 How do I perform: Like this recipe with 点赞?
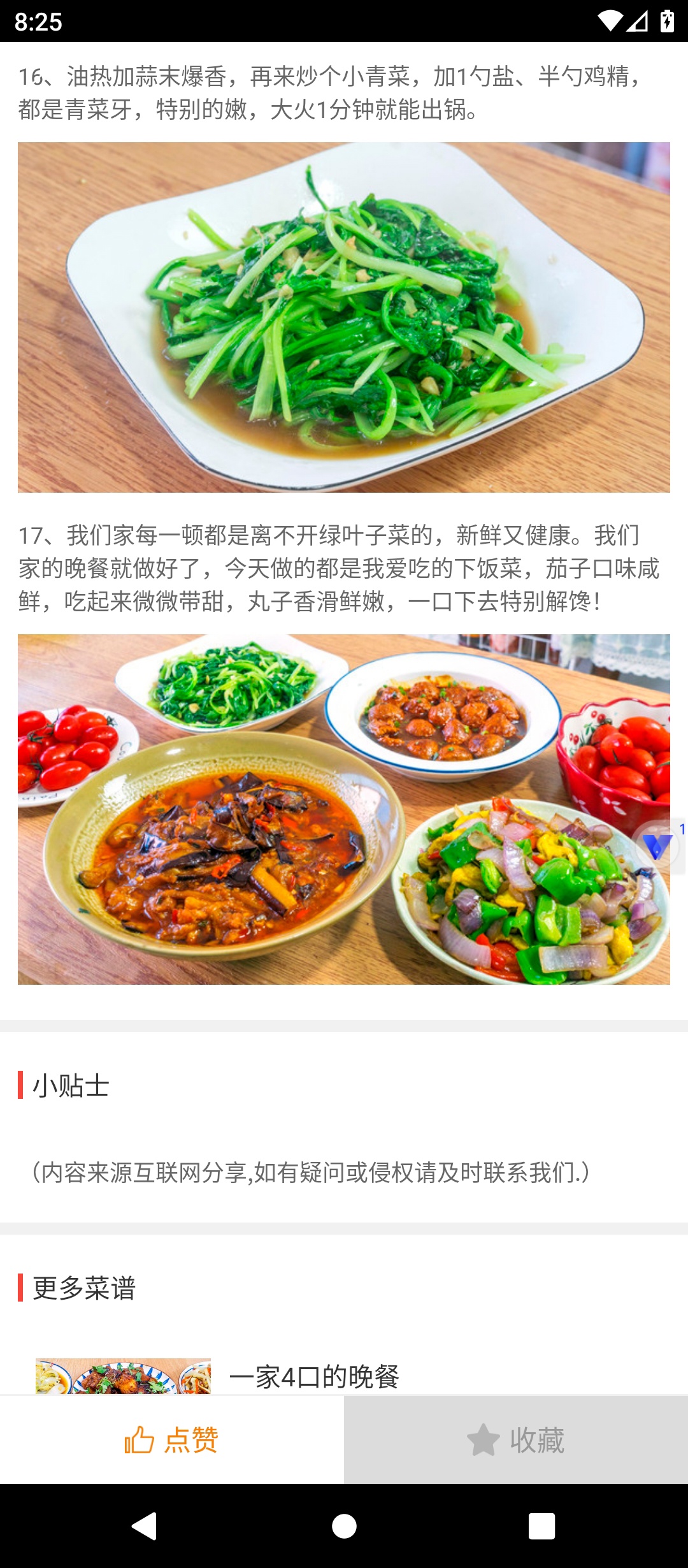[172, 1440]
